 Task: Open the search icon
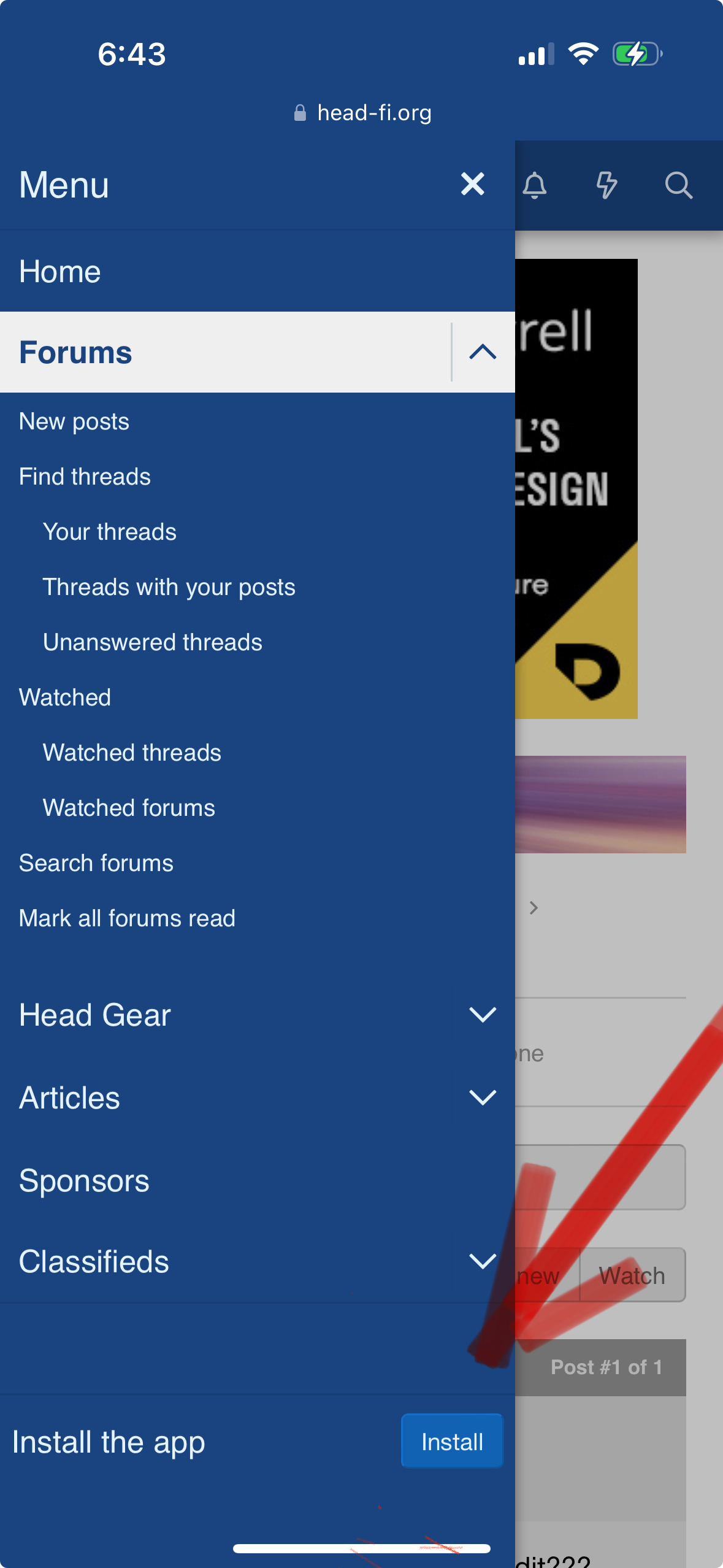pos(679,185)
